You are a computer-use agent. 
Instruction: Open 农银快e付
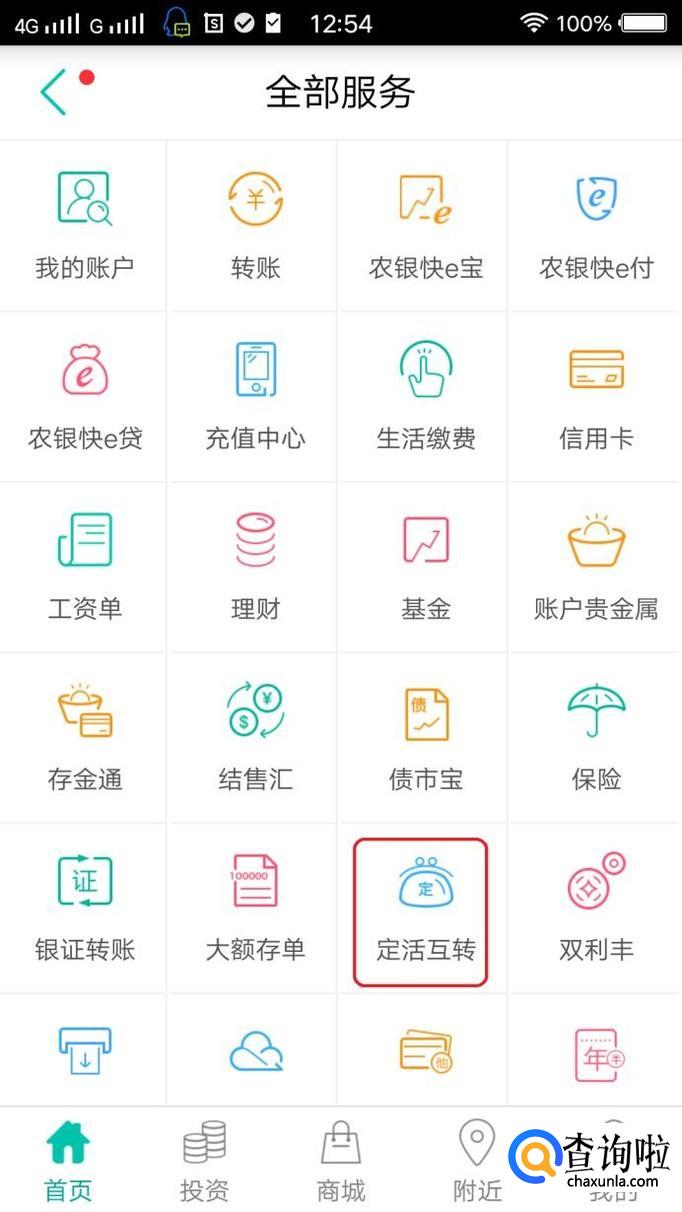pyautogui.click(x=596, y=226)
